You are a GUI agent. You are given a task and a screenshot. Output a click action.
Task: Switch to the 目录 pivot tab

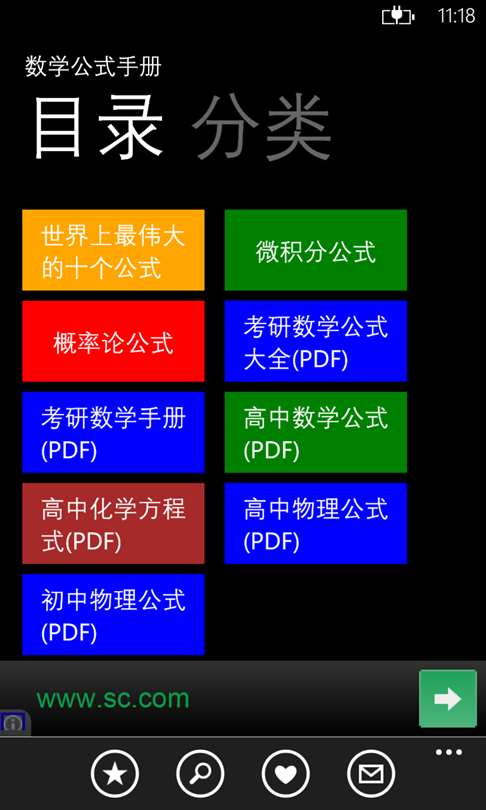click(97, 128)
